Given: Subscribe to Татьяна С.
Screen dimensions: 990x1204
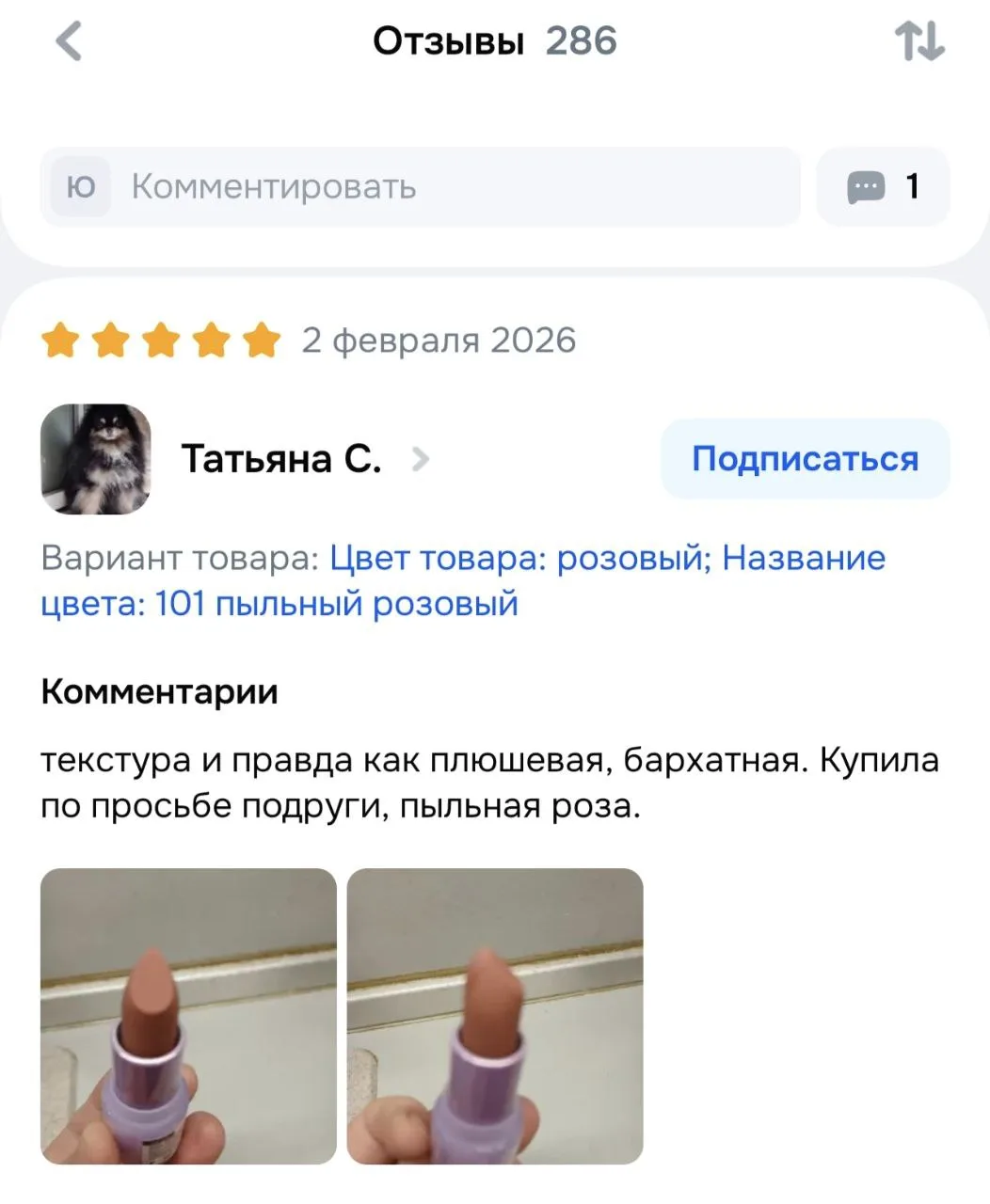Looking at the screenshot, I should (805, 459).
